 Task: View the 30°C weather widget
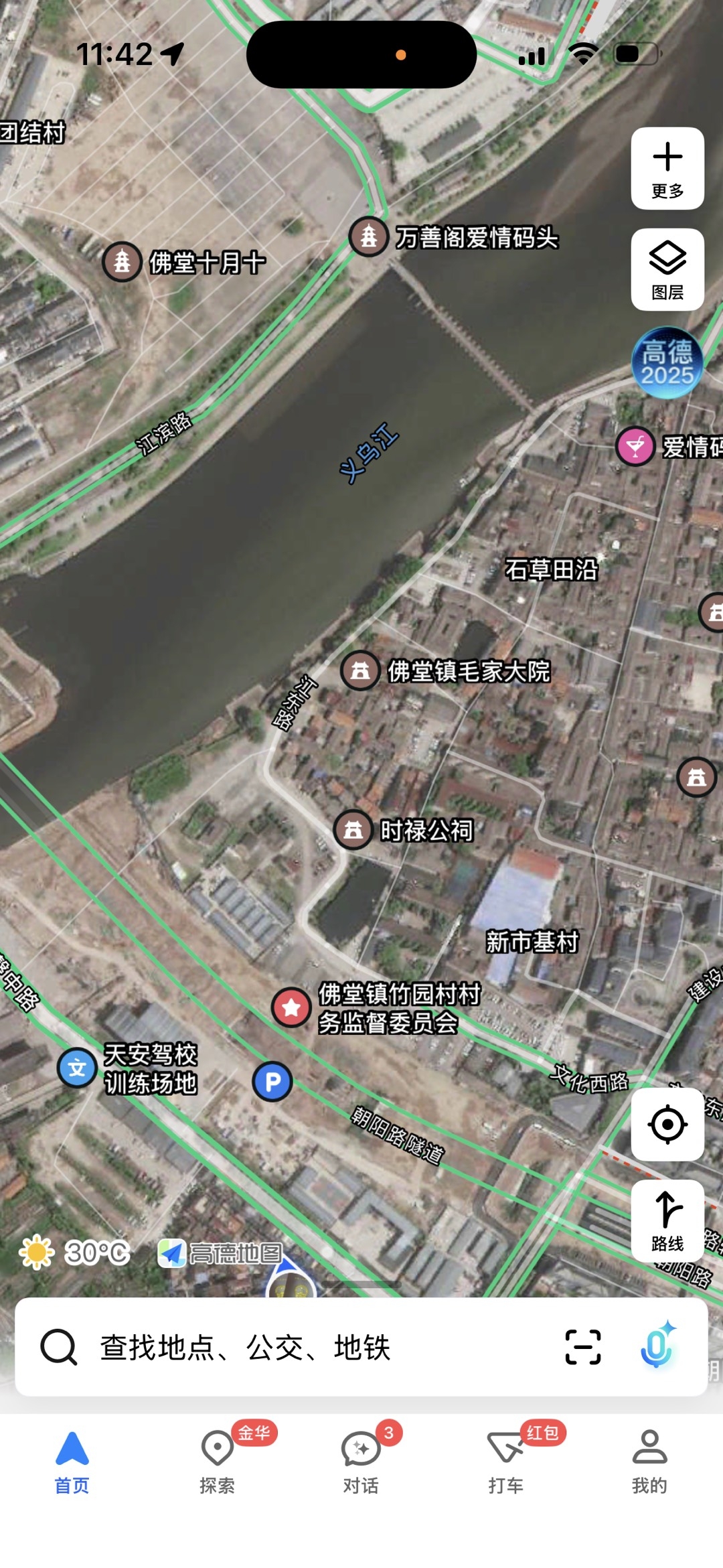[x=75, y=1251]
